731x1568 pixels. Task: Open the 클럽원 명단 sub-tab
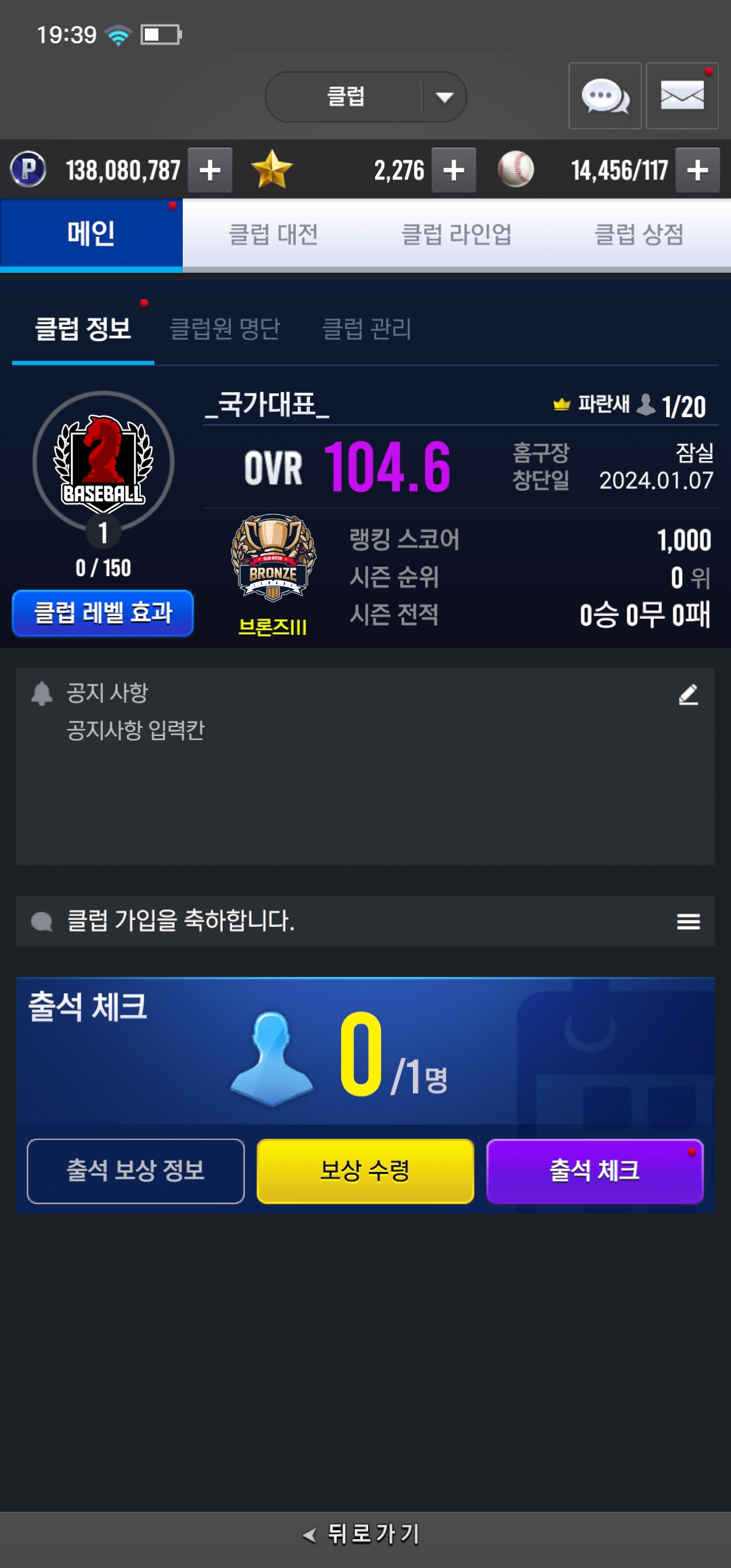(225, 329)
